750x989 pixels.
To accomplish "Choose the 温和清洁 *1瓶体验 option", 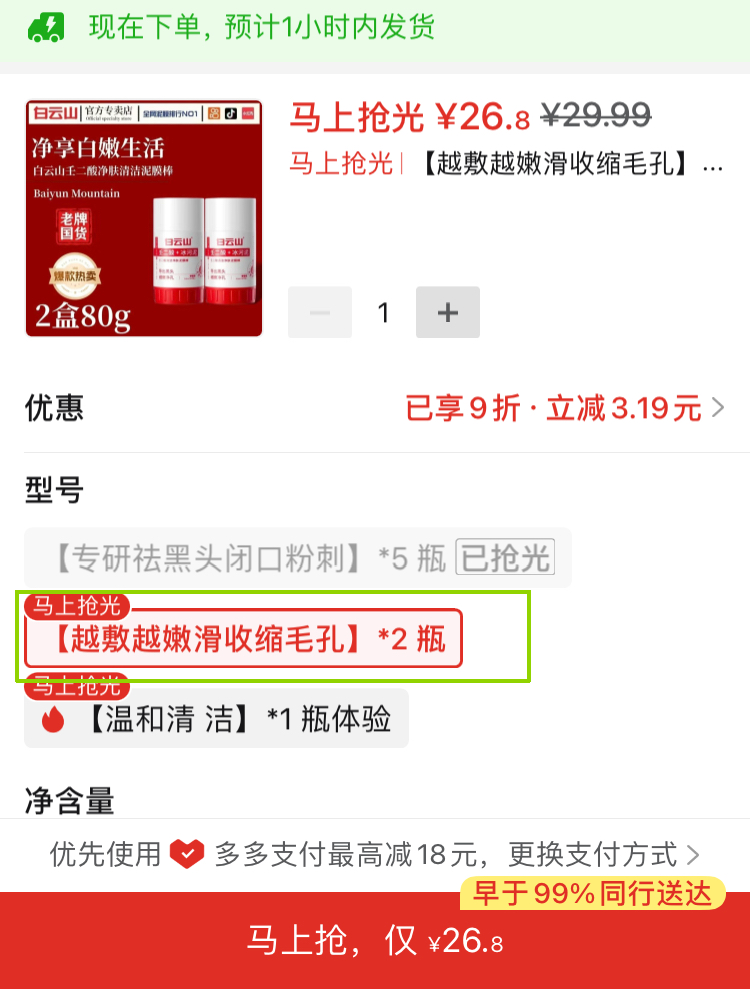I will (x=217, y=718).
